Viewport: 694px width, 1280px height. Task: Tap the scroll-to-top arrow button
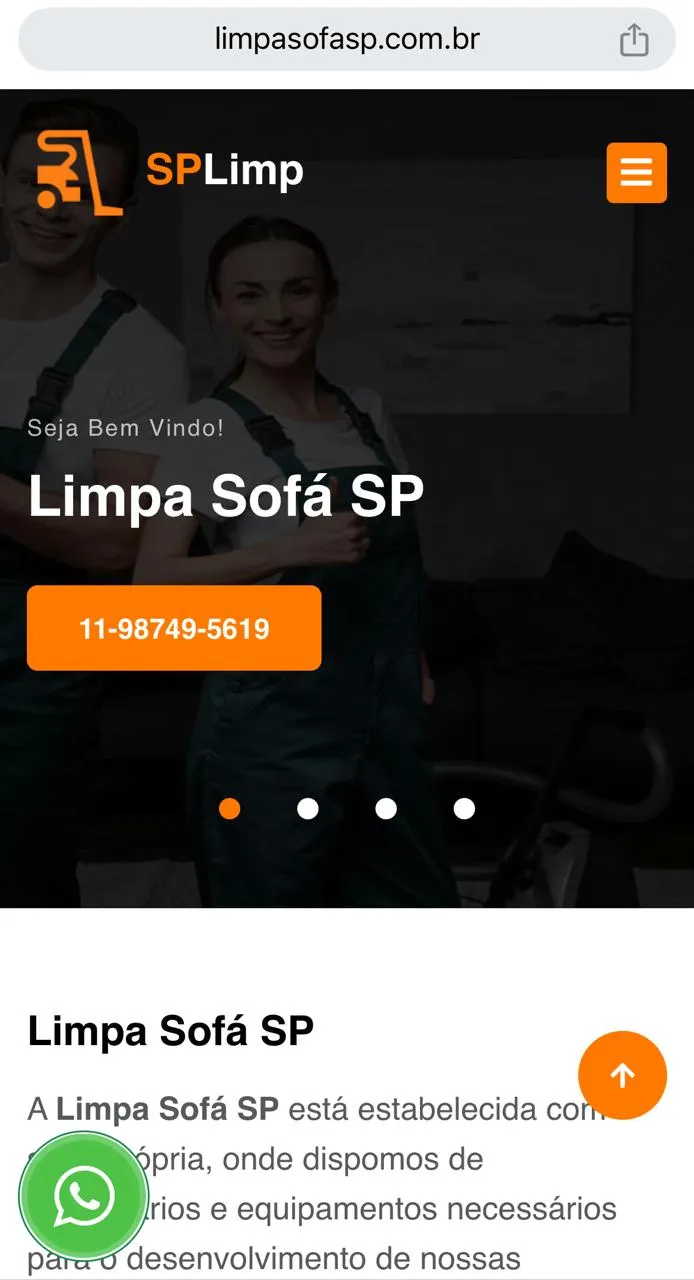[x=622, y=1076]
